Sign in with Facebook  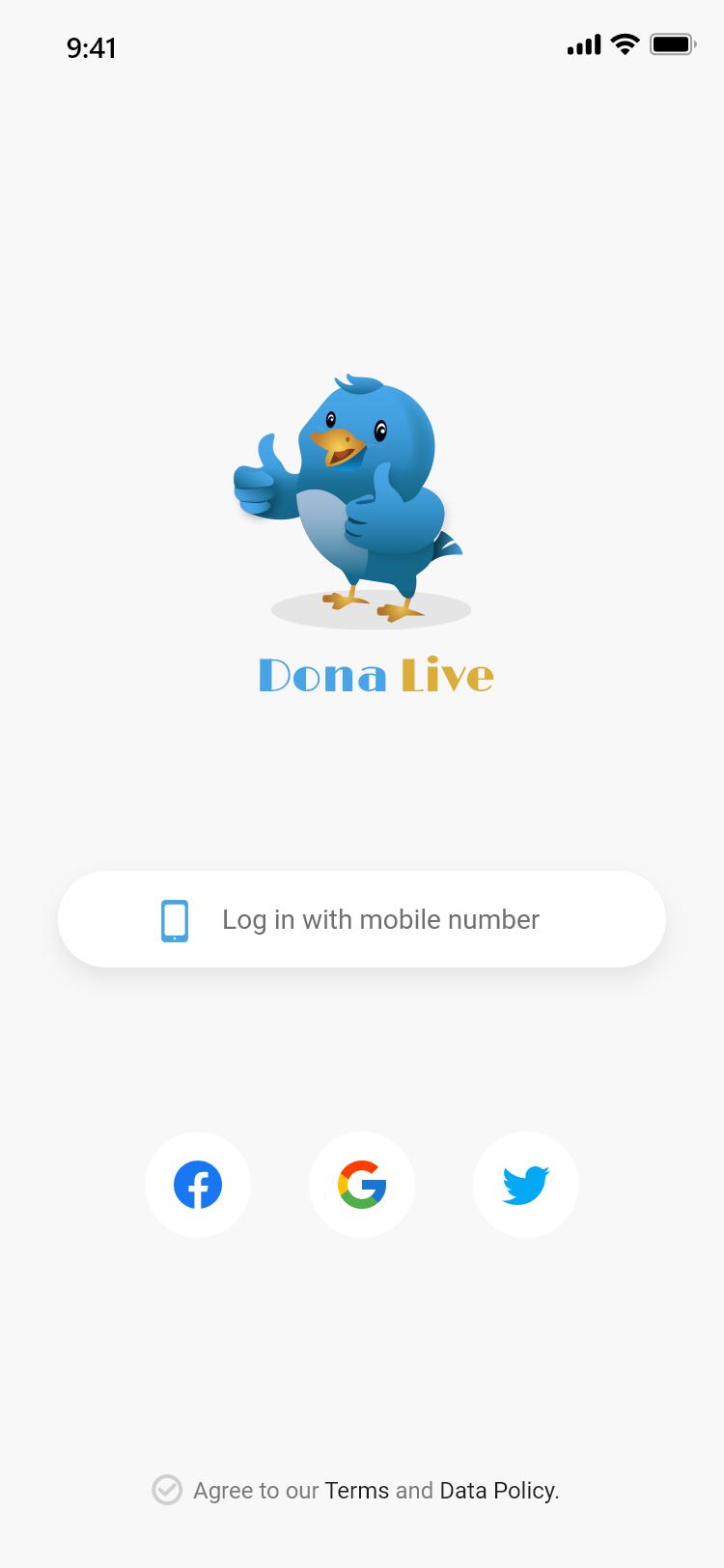[x=198, y=1185]
